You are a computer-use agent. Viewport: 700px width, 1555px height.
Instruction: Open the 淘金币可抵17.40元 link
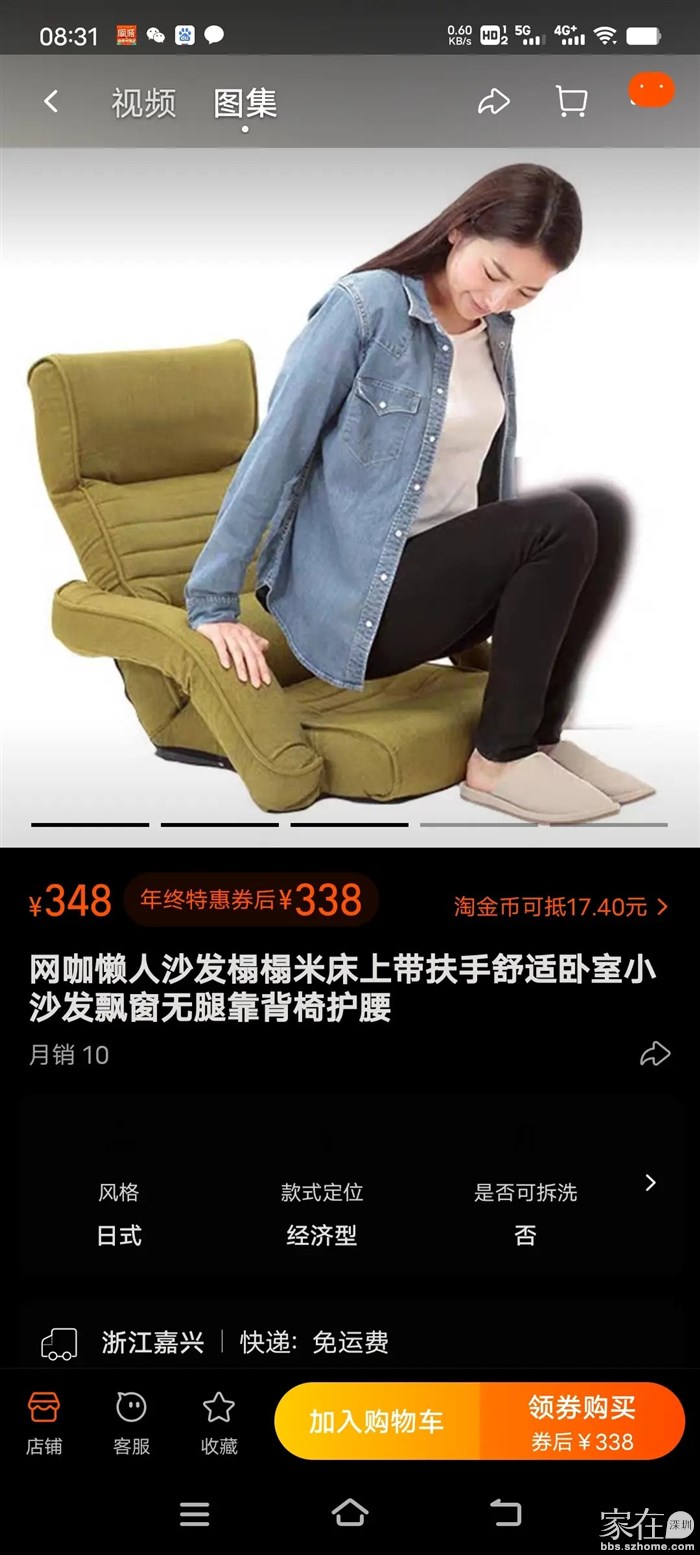tap(561, 907)
